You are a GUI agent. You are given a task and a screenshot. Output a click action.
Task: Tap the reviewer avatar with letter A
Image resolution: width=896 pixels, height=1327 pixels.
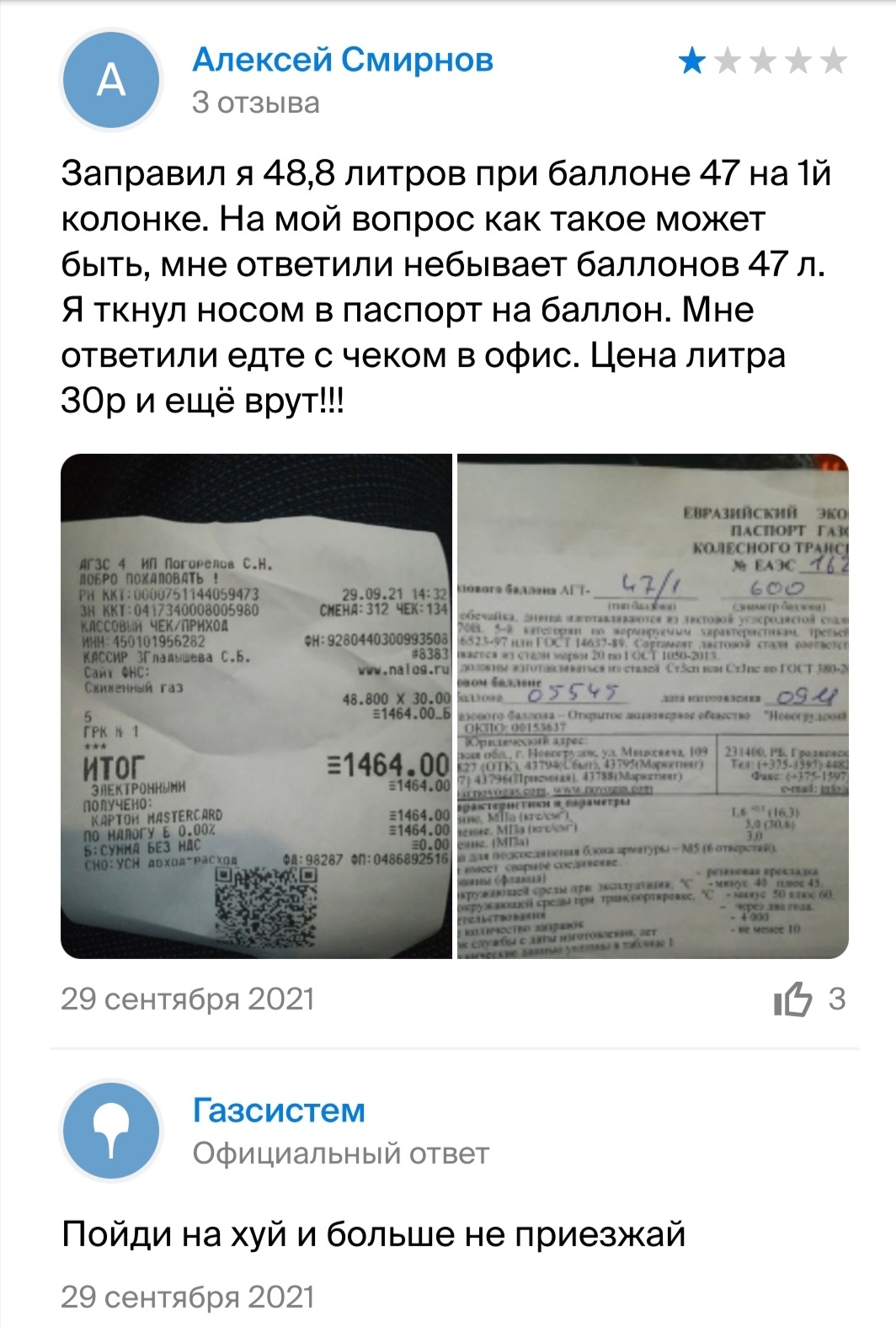pos(111,82)
